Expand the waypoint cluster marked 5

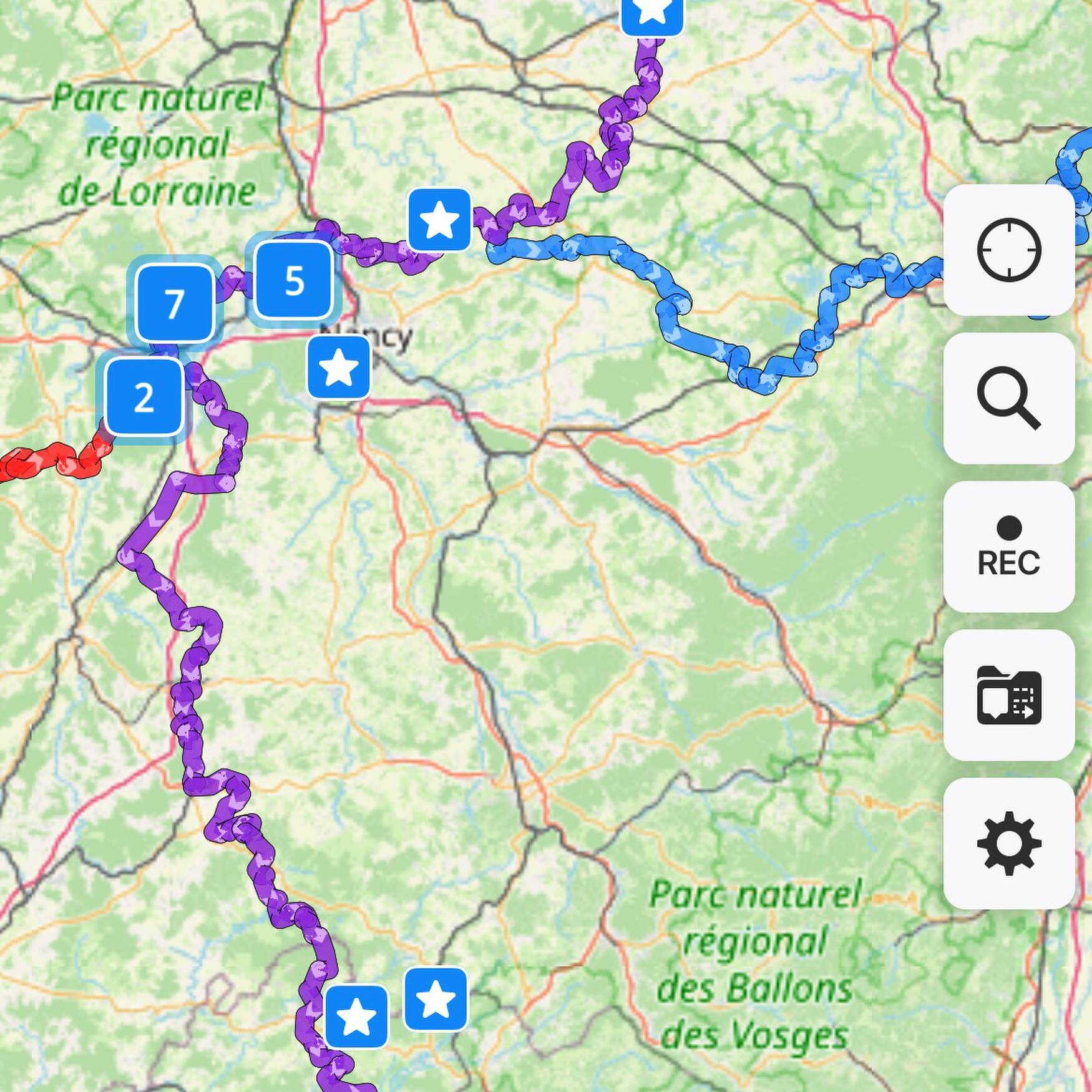coord(293,280)
